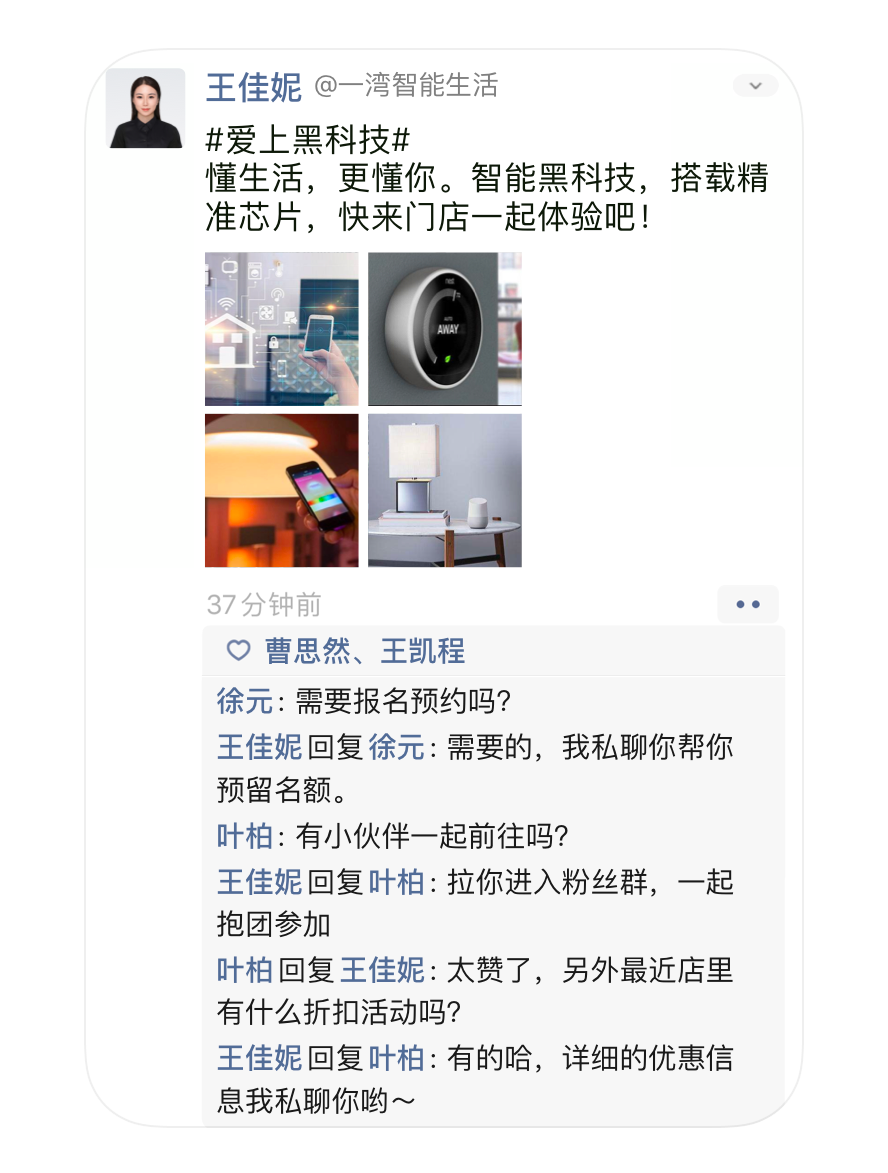
Task: Open the 王佳妮 name link beside the avatar
Action: click(x=253, y=88)
